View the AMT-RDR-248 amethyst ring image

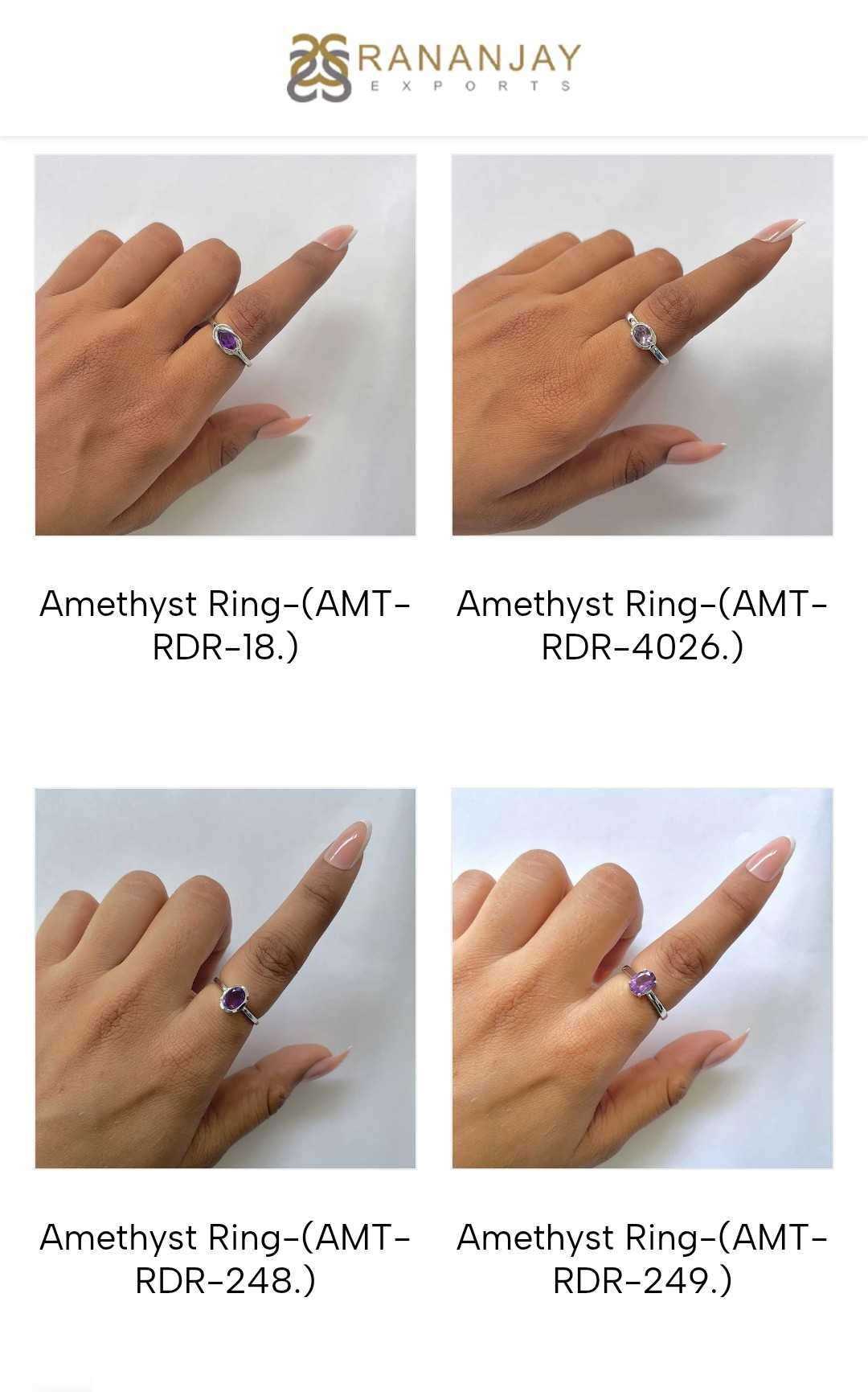click(x=226, y=979)
